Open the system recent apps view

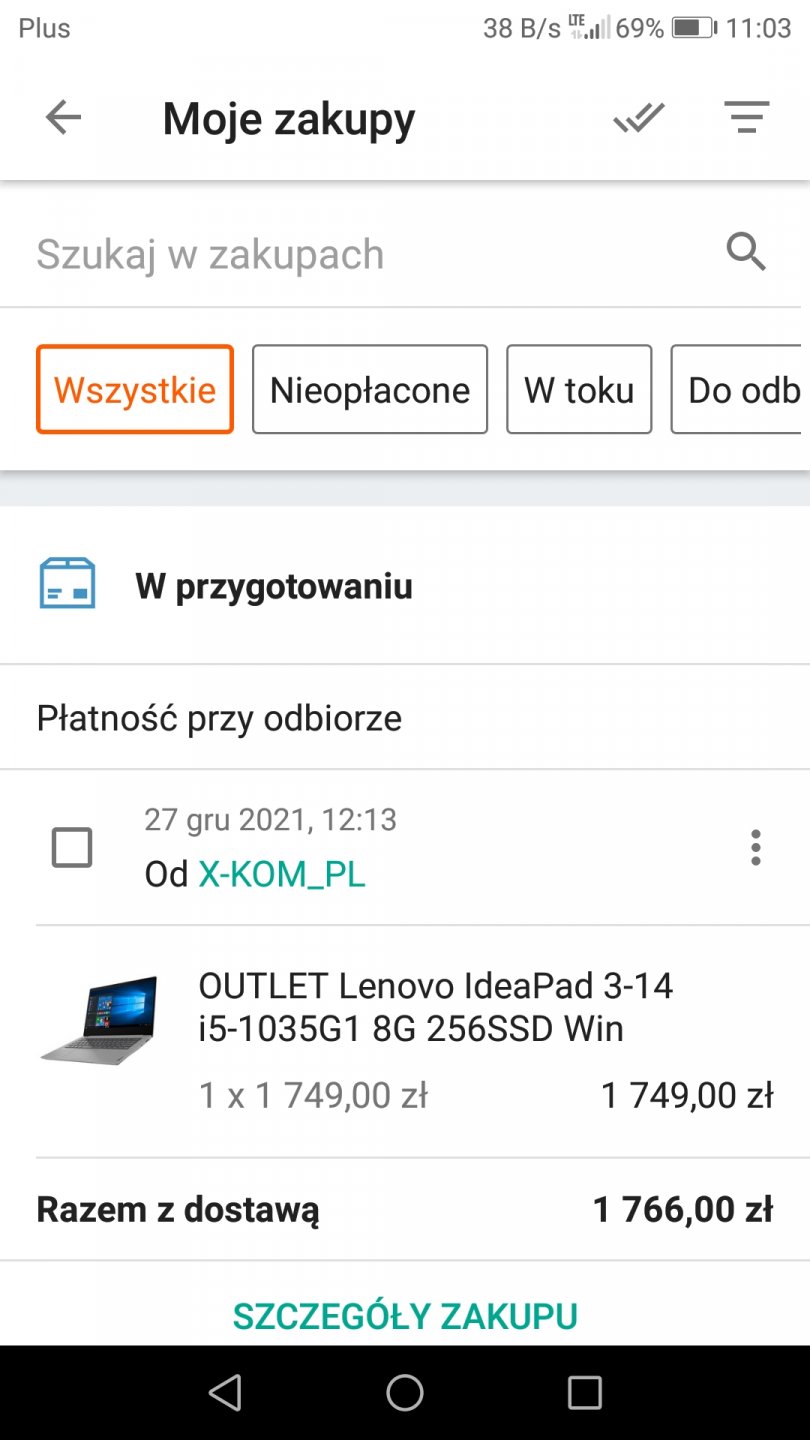(x=584, y=1392)
